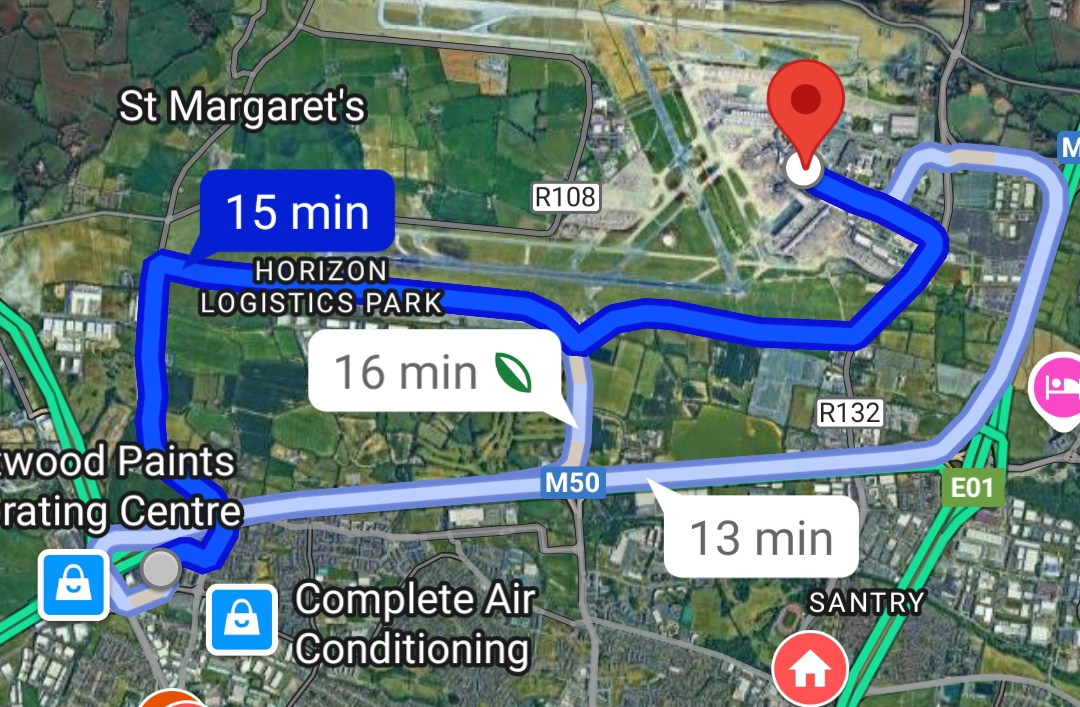Open the pink hotel marker
Image resolution: width=1080 pixels, height=707 pixels.
pyautogui.click(x=1059, y=386)
